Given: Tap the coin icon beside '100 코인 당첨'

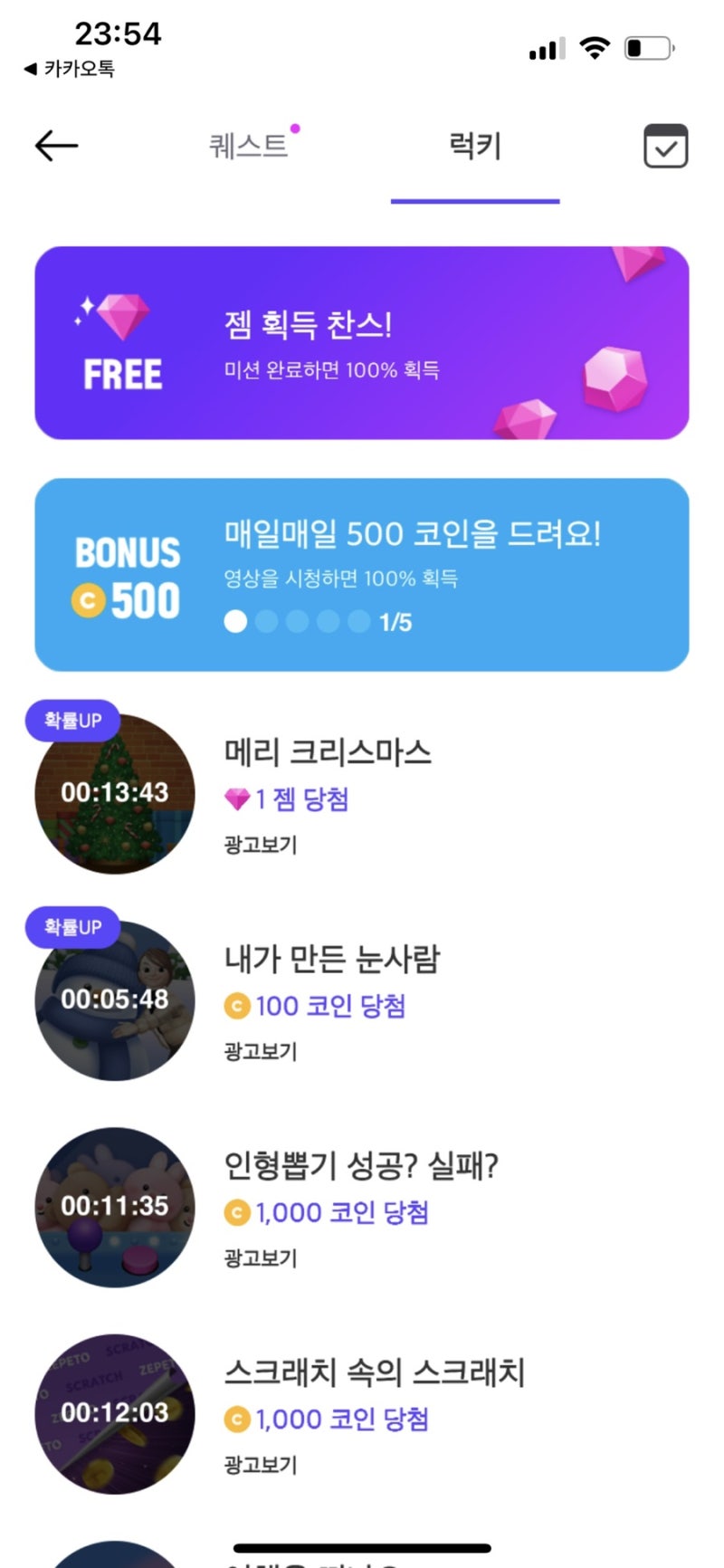Looking at the screenshot, I should [237, 1006].
